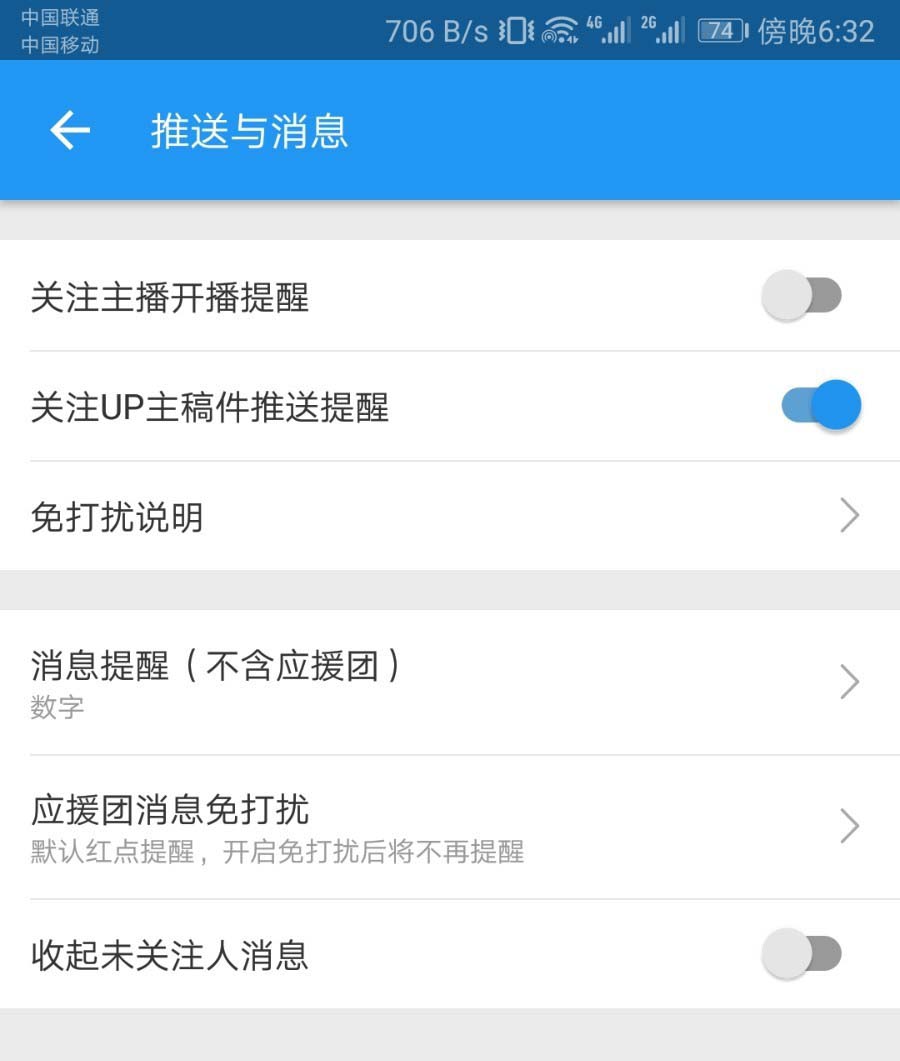The image size is (900, 1061).
Task: Enable 关注主播开播提醒 switch
Action: tap(802, 296)
